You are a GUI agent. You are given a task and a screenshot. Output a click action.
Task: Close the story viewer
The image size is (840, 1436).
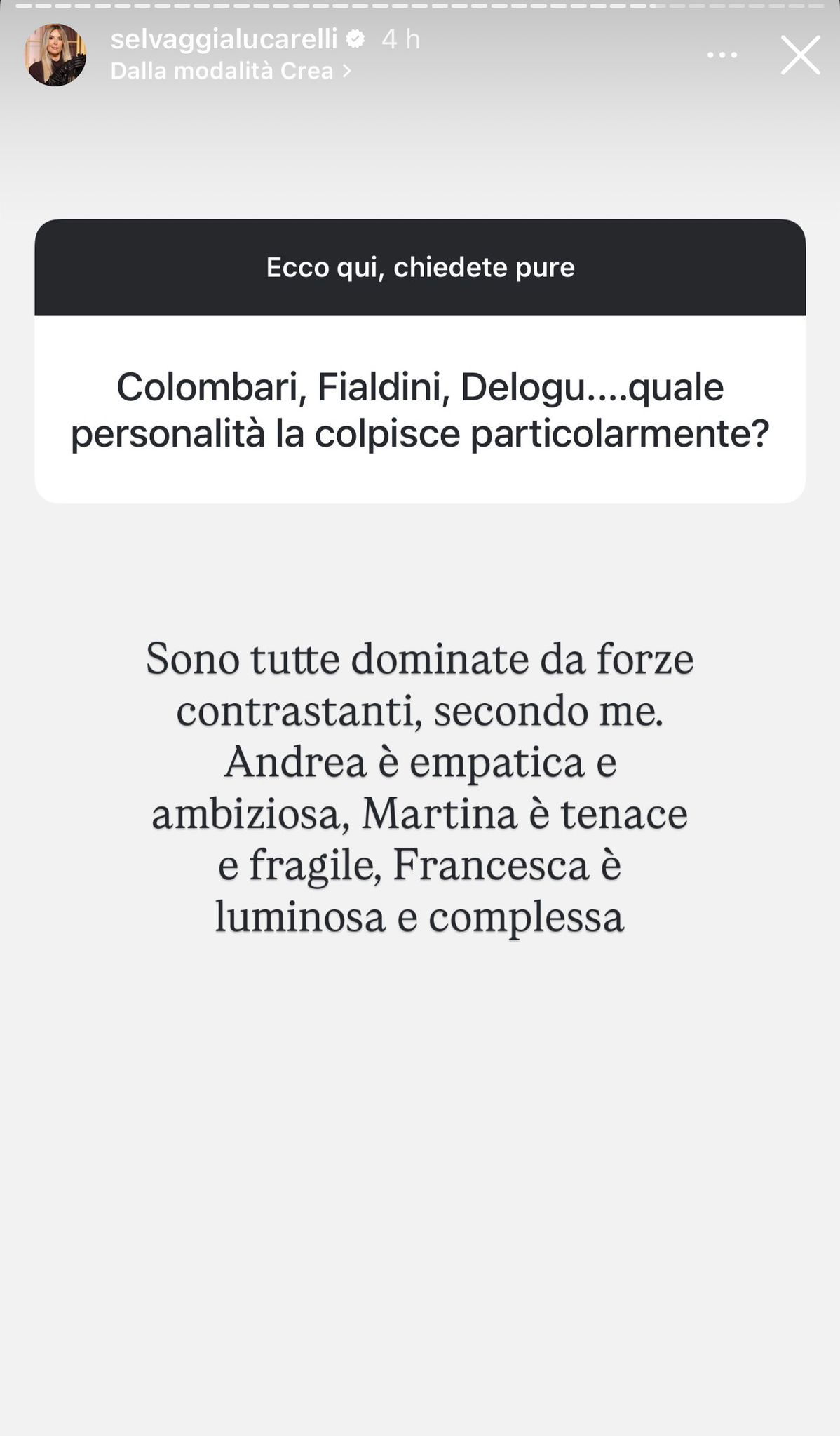tap(800, 55)
